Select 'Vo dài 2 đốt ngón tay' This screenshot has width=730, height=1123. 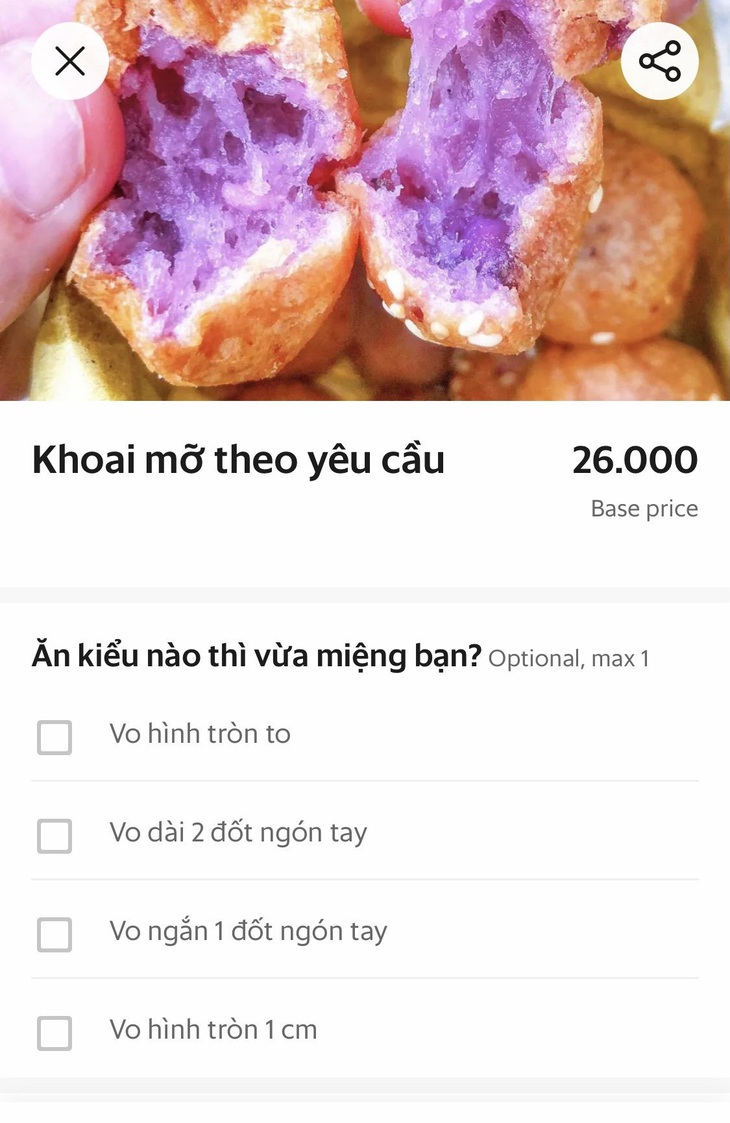pyautogui.click(x=55, y=835)
